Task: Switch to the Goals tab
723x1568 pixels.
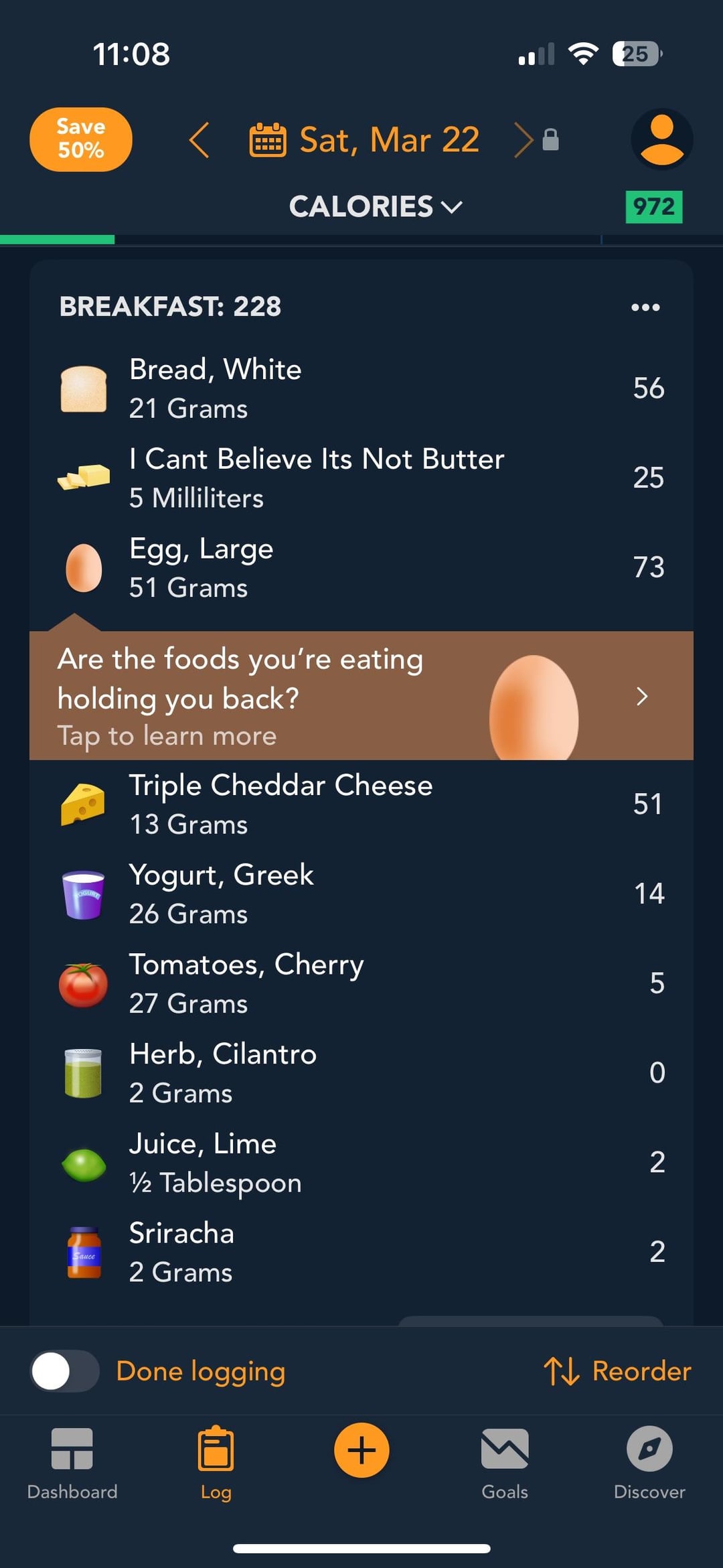Action: pos(505,1464)
